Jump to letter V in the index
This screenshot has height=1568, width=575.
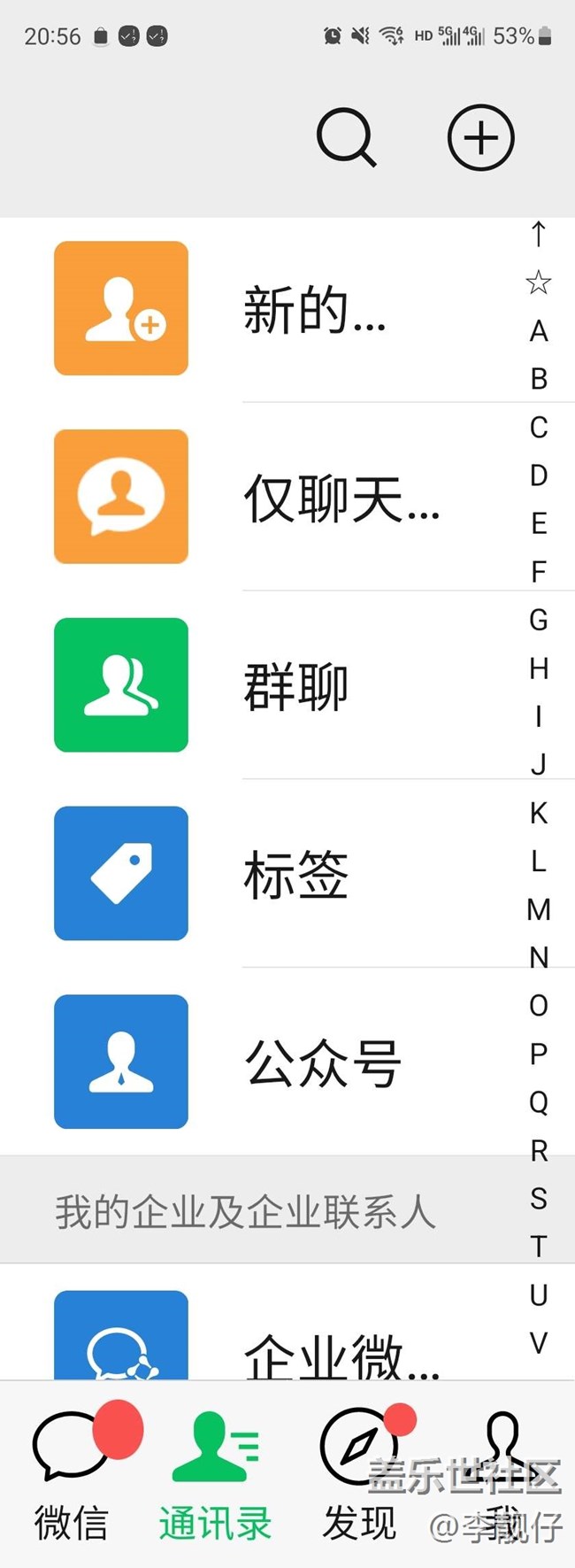538,1342
